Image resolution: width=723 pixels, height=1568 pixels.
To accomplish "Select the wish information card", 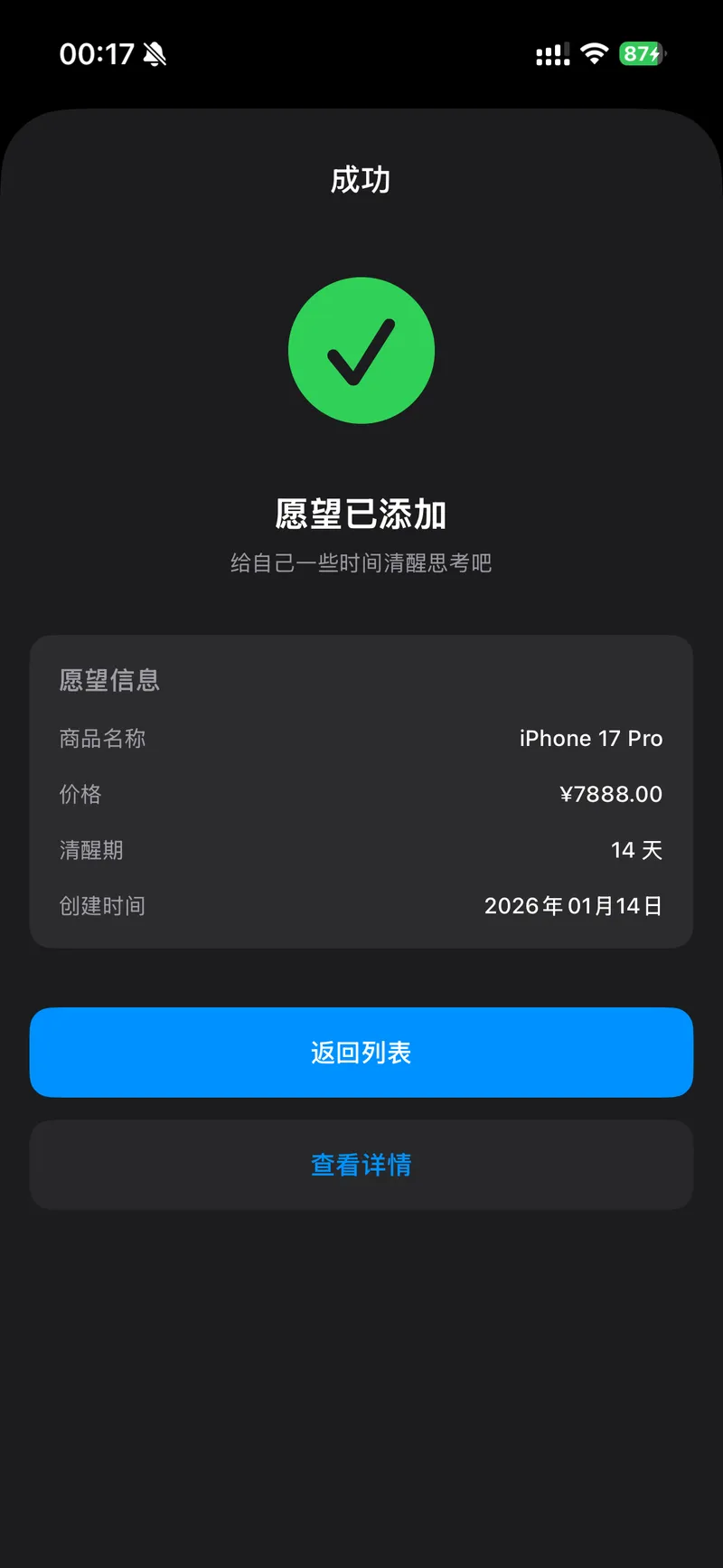I will [x=361, y=789].
